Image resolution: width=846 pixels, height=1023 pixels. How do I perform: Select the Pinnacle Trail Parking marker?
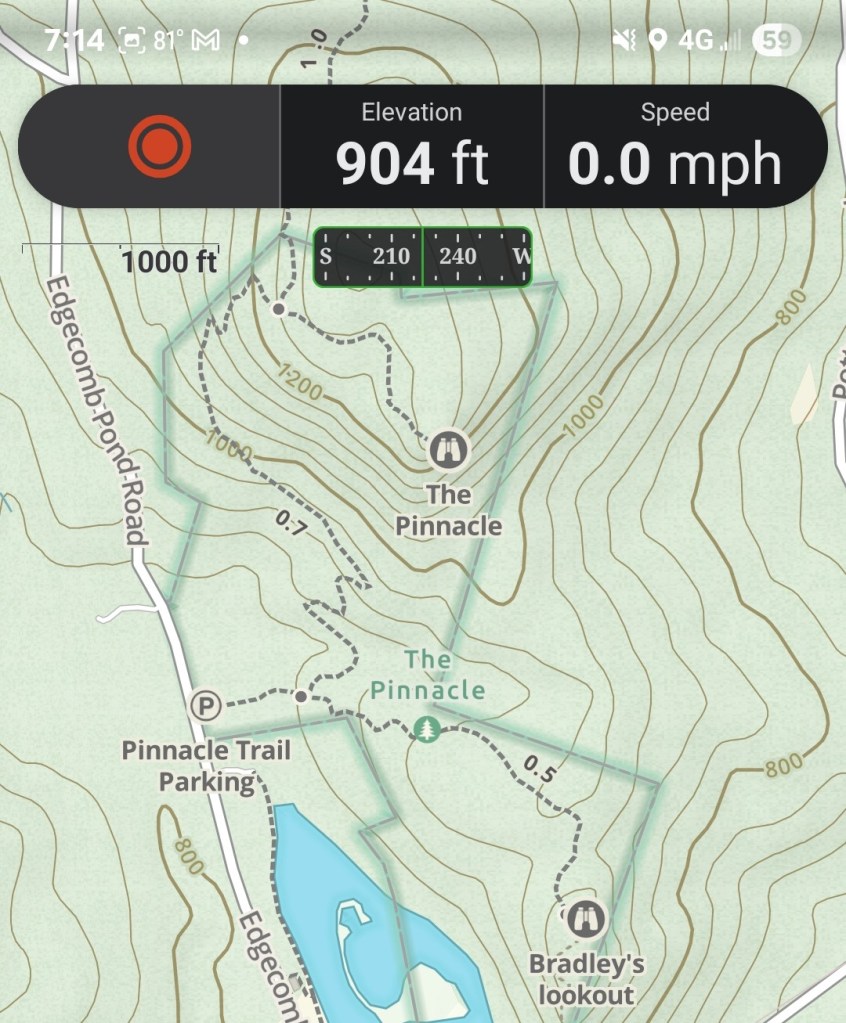point(205,707)
